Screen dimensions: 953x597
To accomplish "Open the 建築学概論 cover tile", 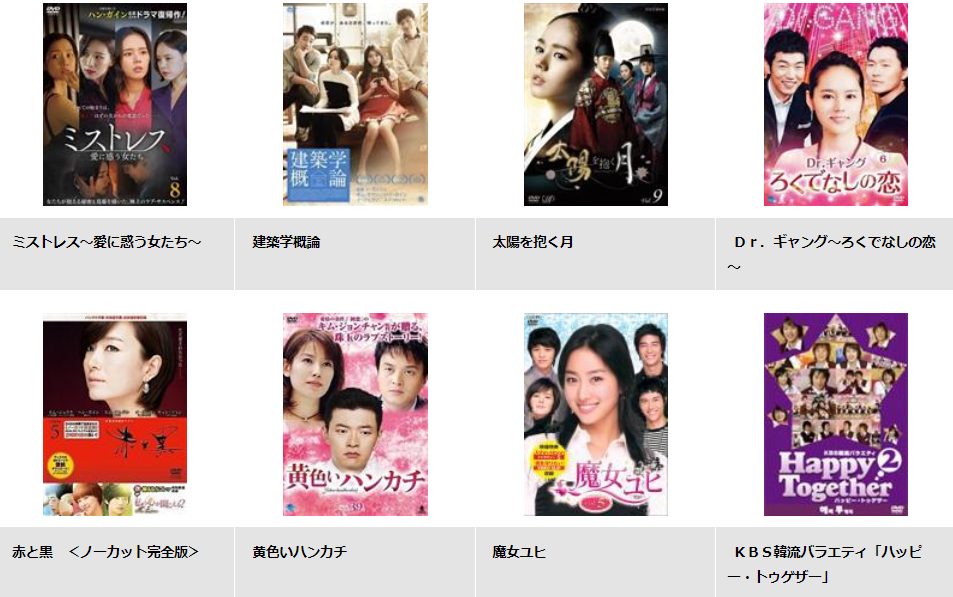I will [355, 105].
